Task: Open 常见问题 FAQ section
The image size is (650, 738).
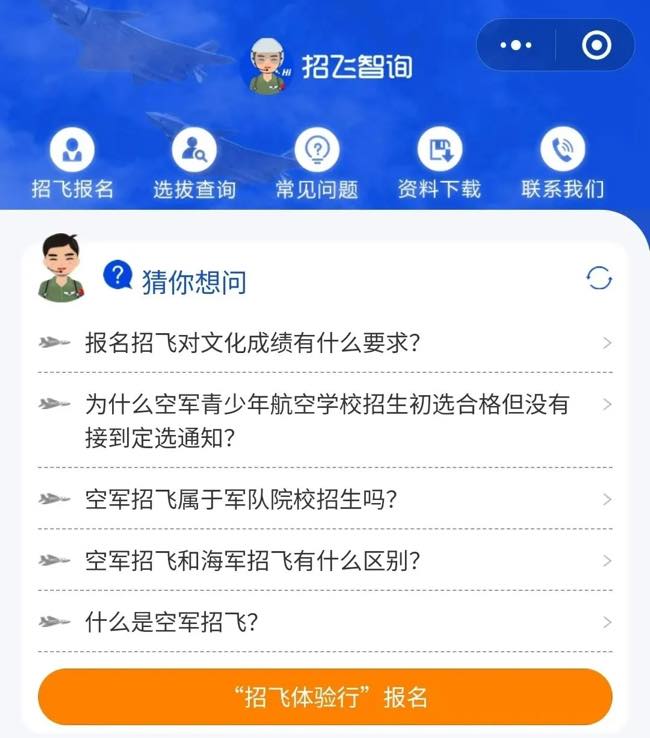Action: pyautogui.click(x=316, y=165)
